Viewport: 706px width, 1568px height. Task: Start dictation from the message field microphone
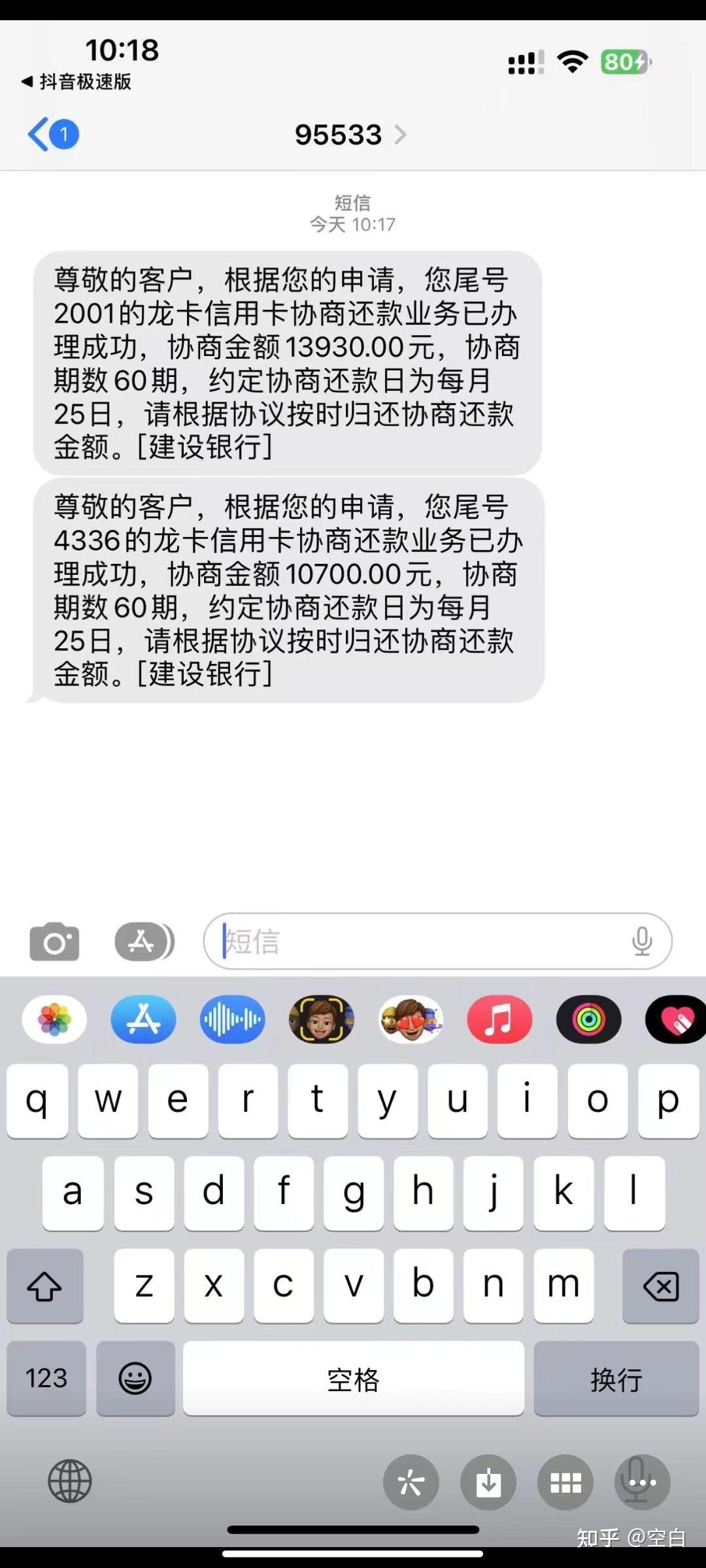642,941
